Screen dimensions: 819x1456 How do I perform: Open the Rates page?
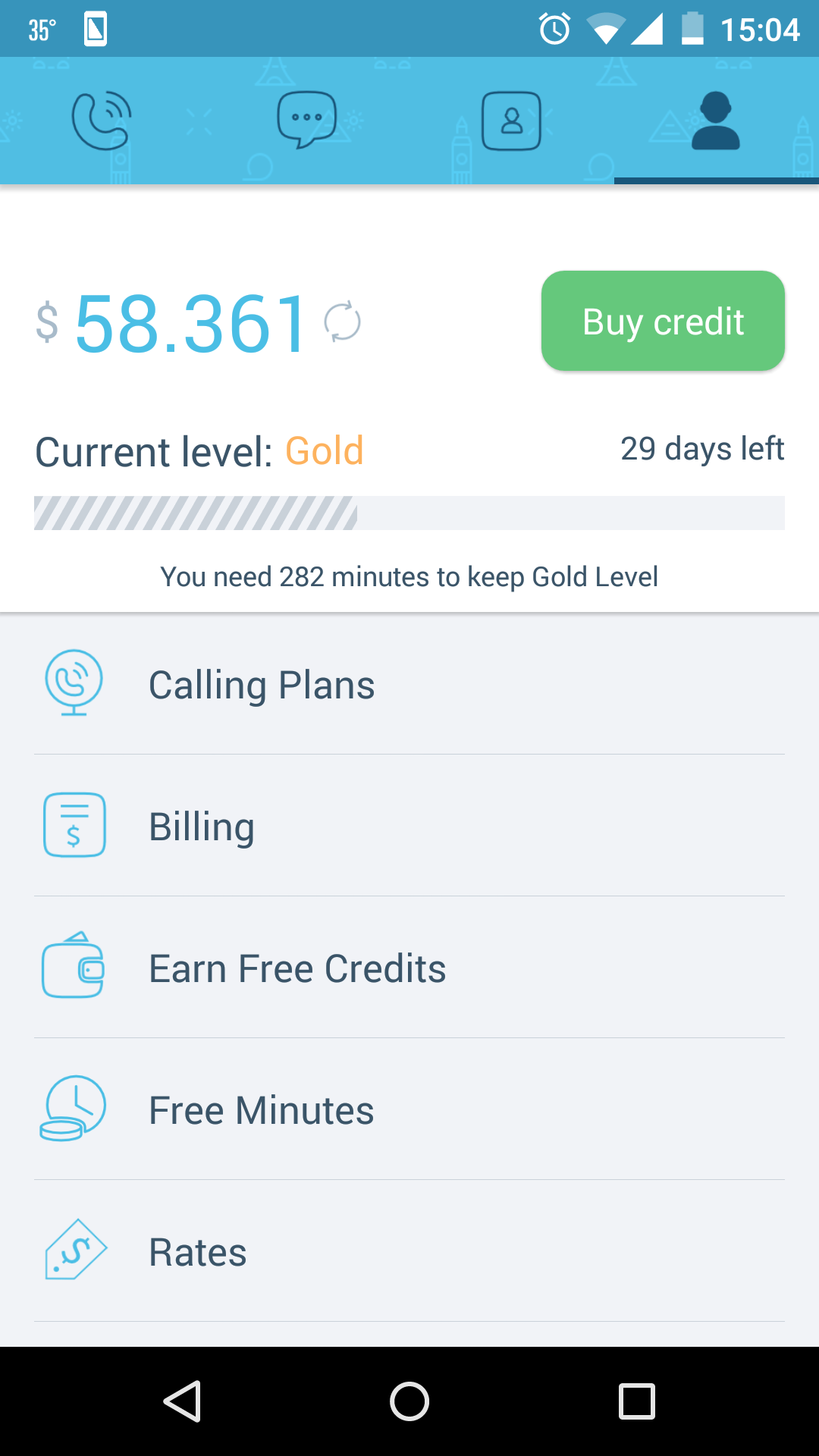point(409,1251)
